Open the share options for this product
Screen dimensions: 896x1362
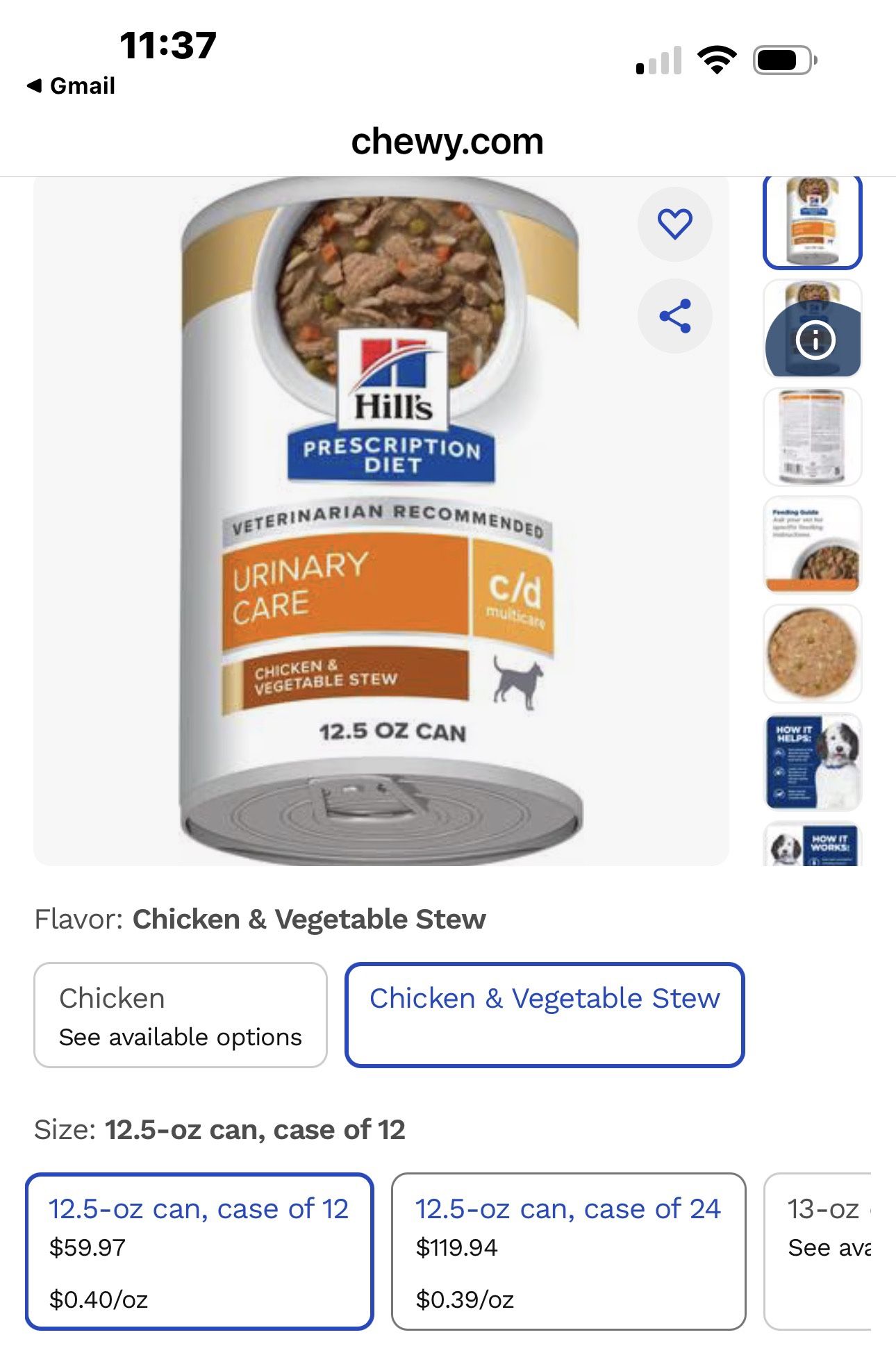[x=674, y=315]
